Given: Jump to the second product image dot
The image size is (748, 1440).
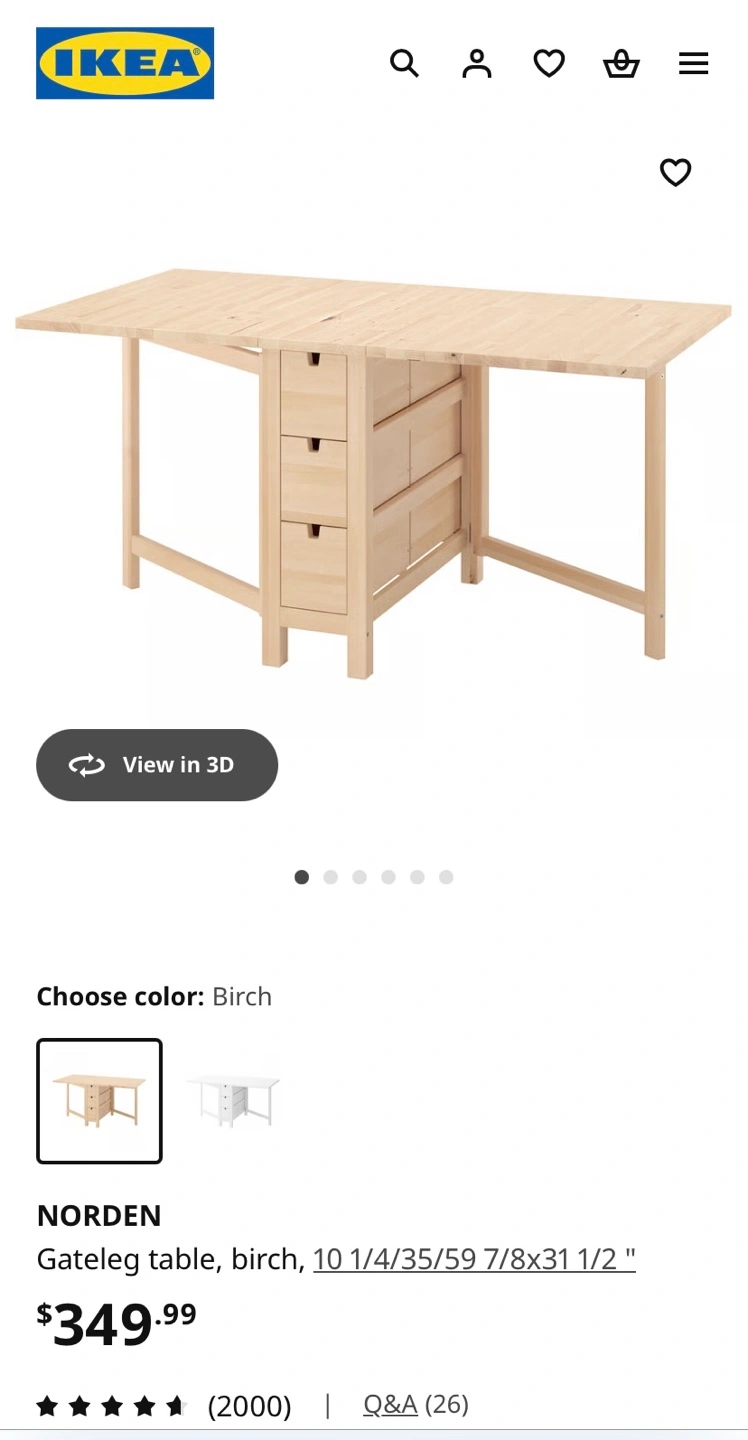Looking at the screenshot, I should tap(331, 877).
